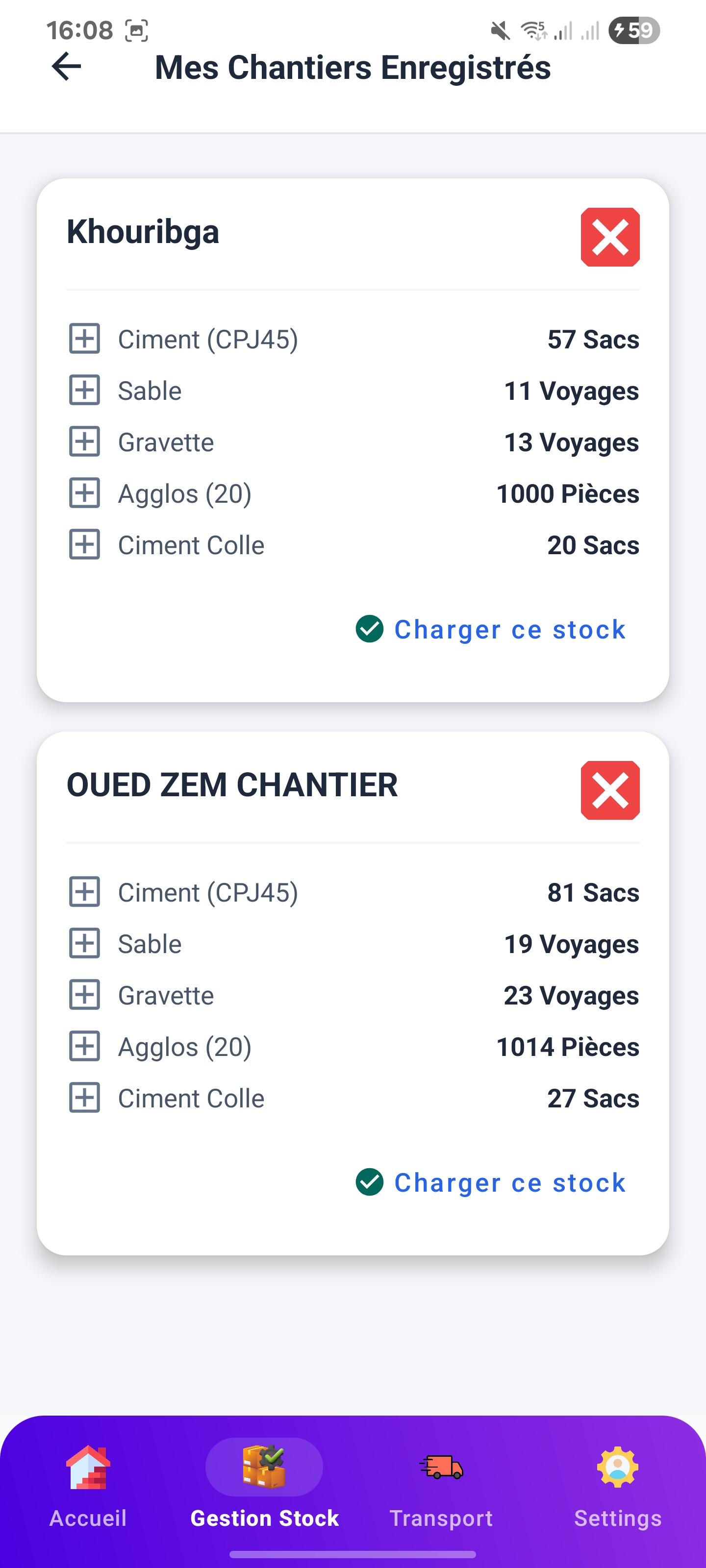Viewport: 706px width, 1568px height.
Task: Tap the plus icon beside Ciment Colle in Khouribga
Action: 85,544
